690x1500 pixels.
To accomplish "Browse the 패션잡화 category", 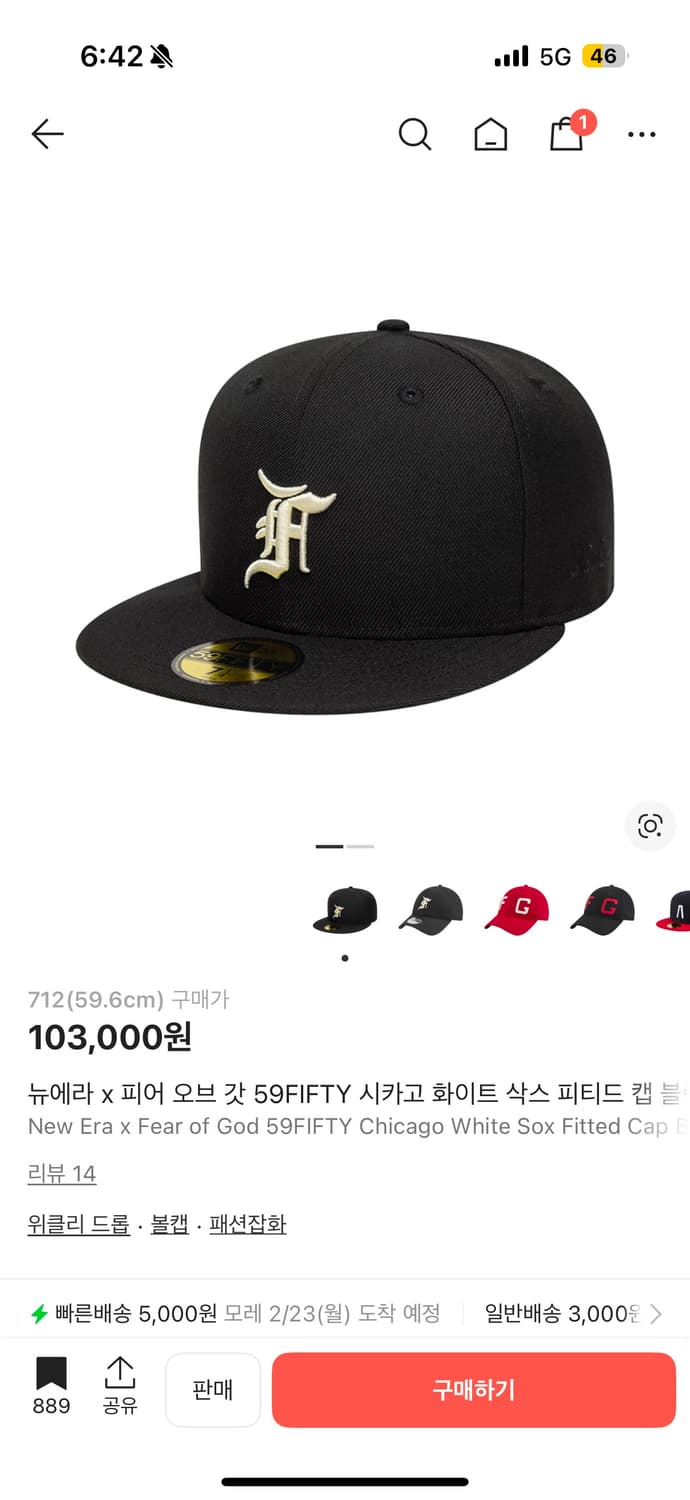I will click(247, 1224).
